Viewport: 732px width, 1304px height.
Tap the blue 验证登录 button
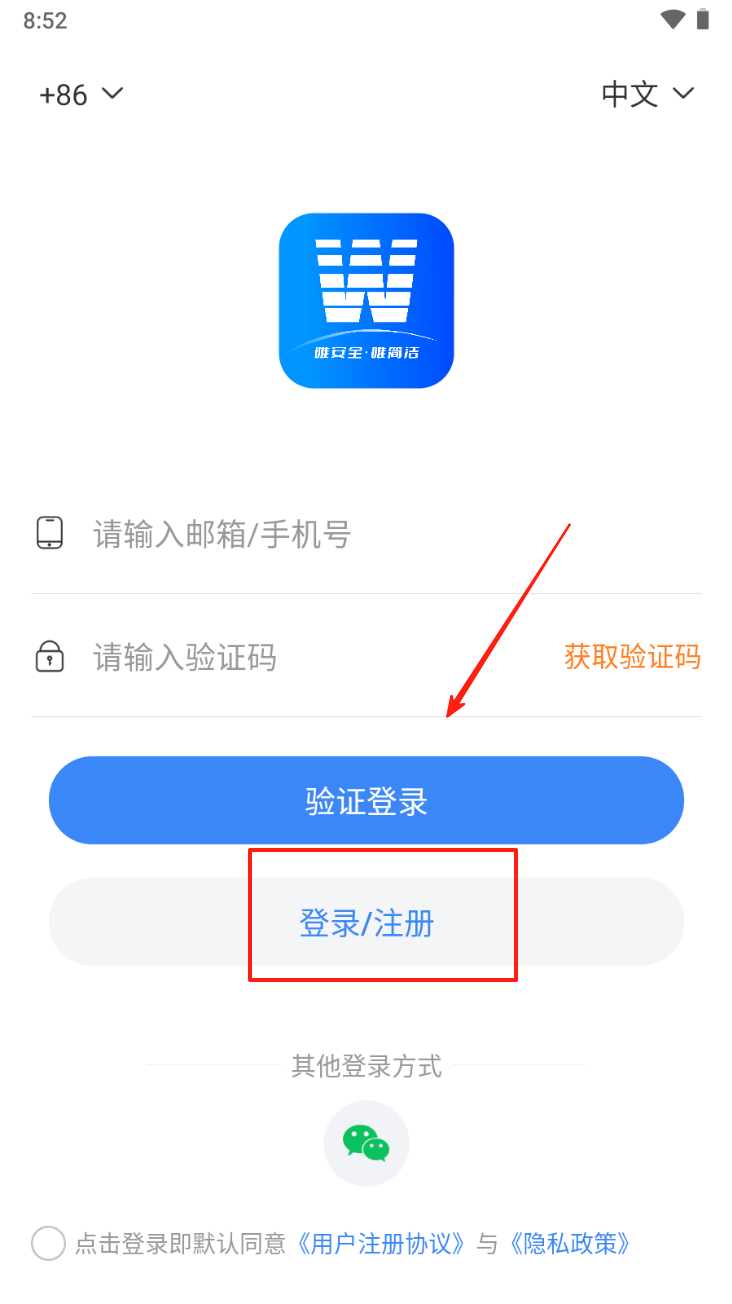(x=366, y=801)
